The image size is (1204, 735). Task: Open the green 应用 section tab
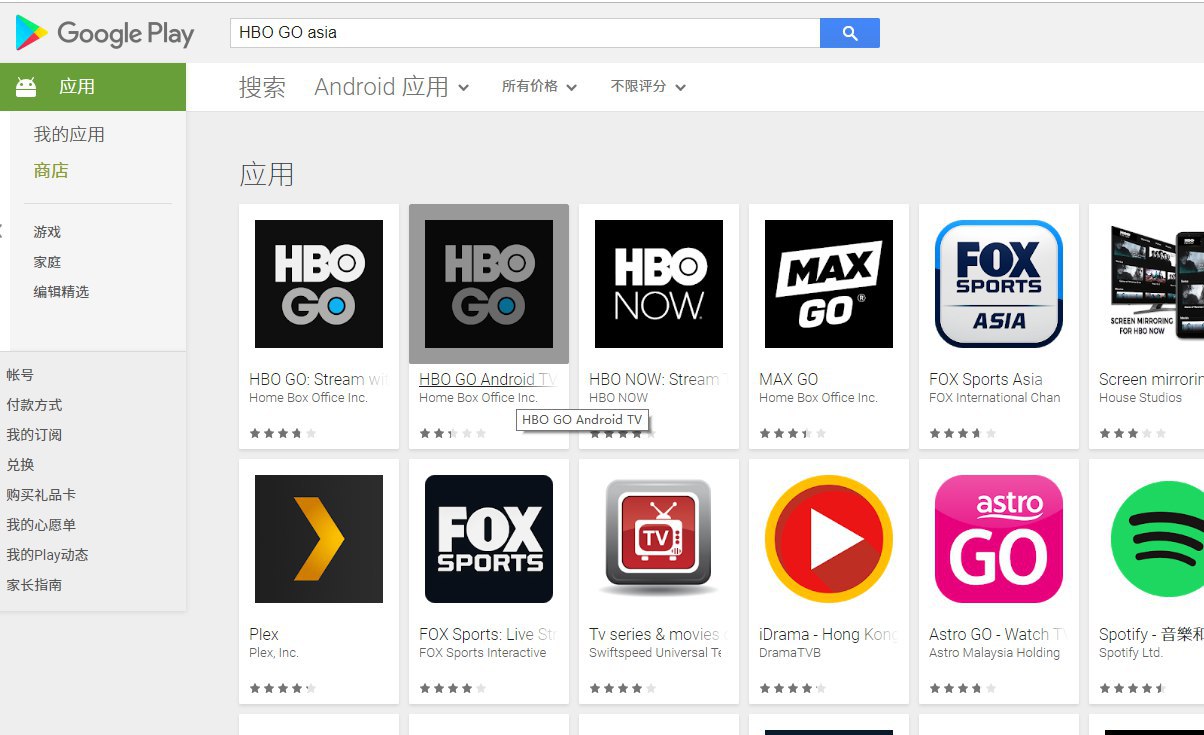pyautogui.click(x=93, y=87)
